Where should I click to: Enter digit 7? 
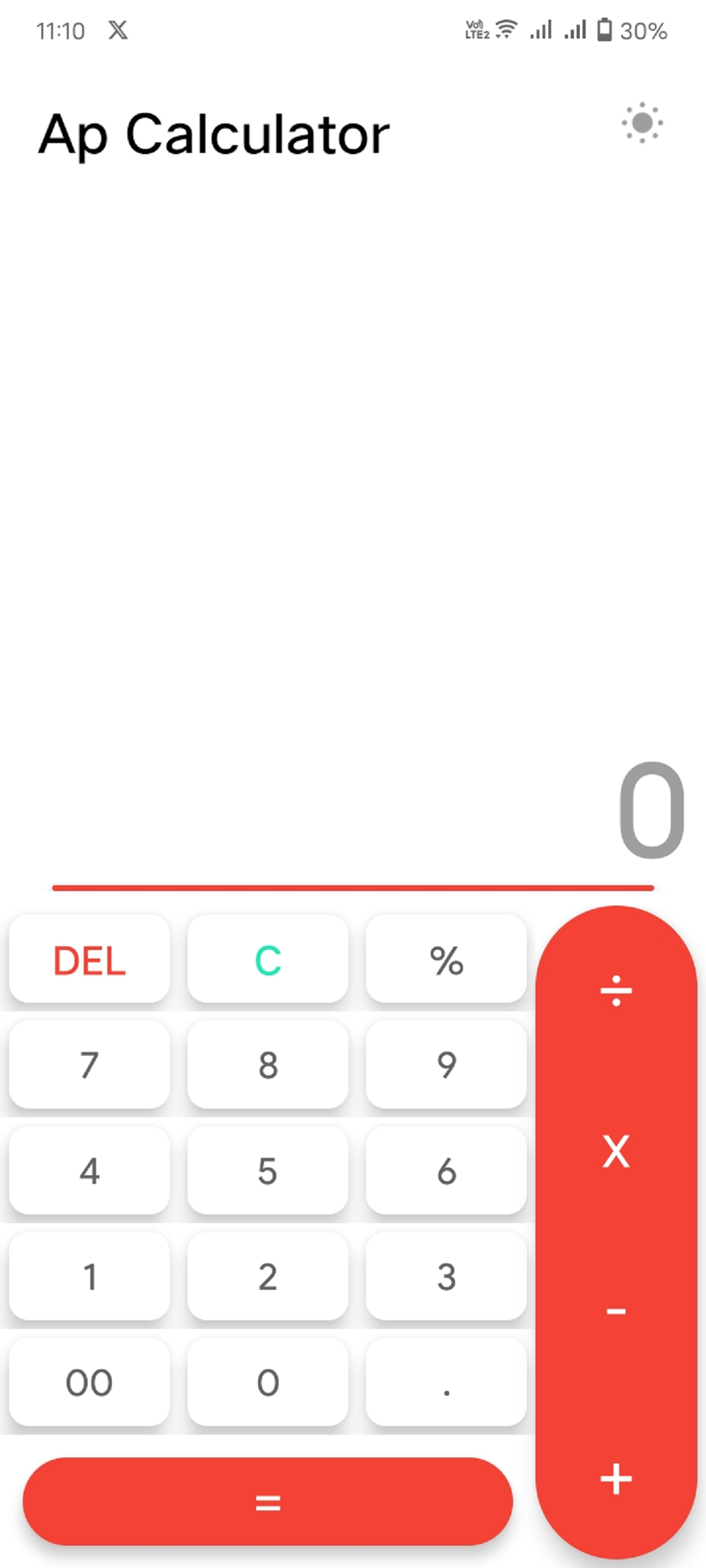(x=90, y=1065)
